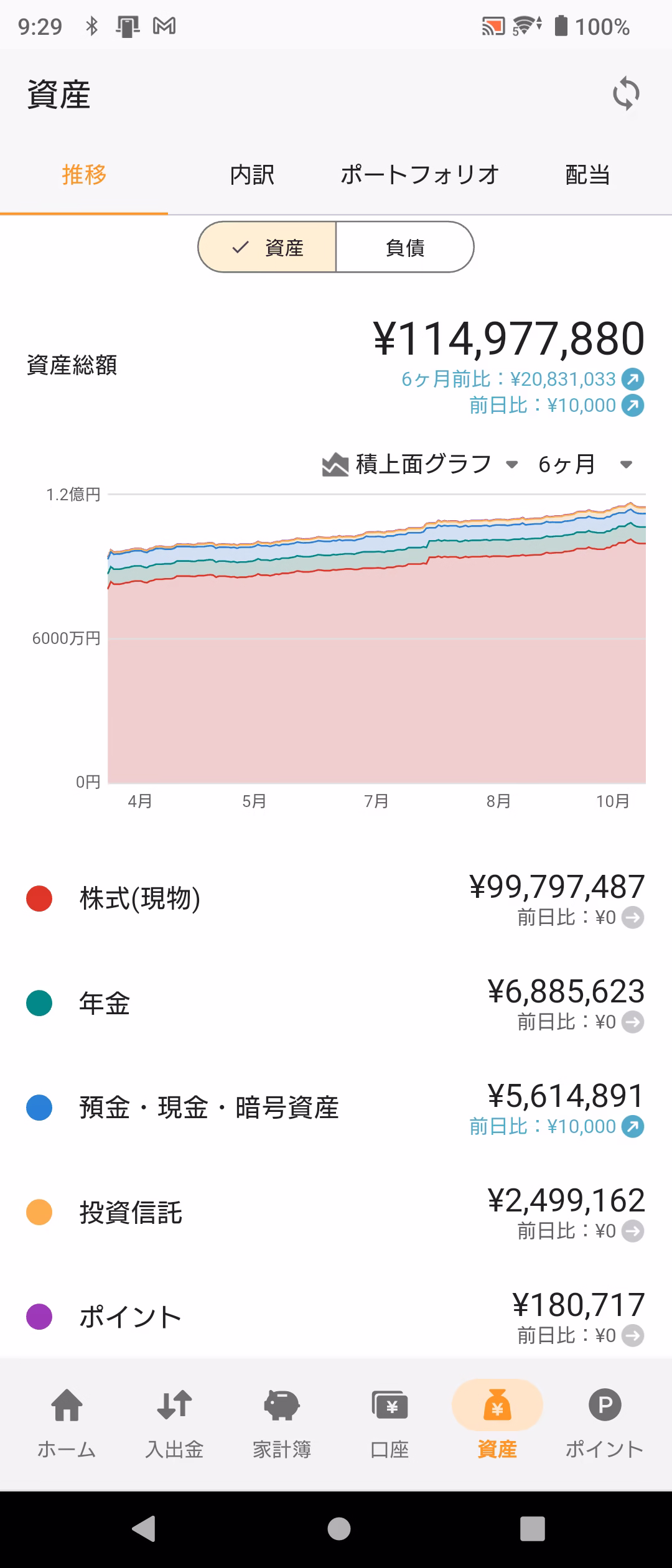This screenshot has width=672, height=1568.
Task: Change the 6ヶ月 period dropdown
Action: point(585,464)
